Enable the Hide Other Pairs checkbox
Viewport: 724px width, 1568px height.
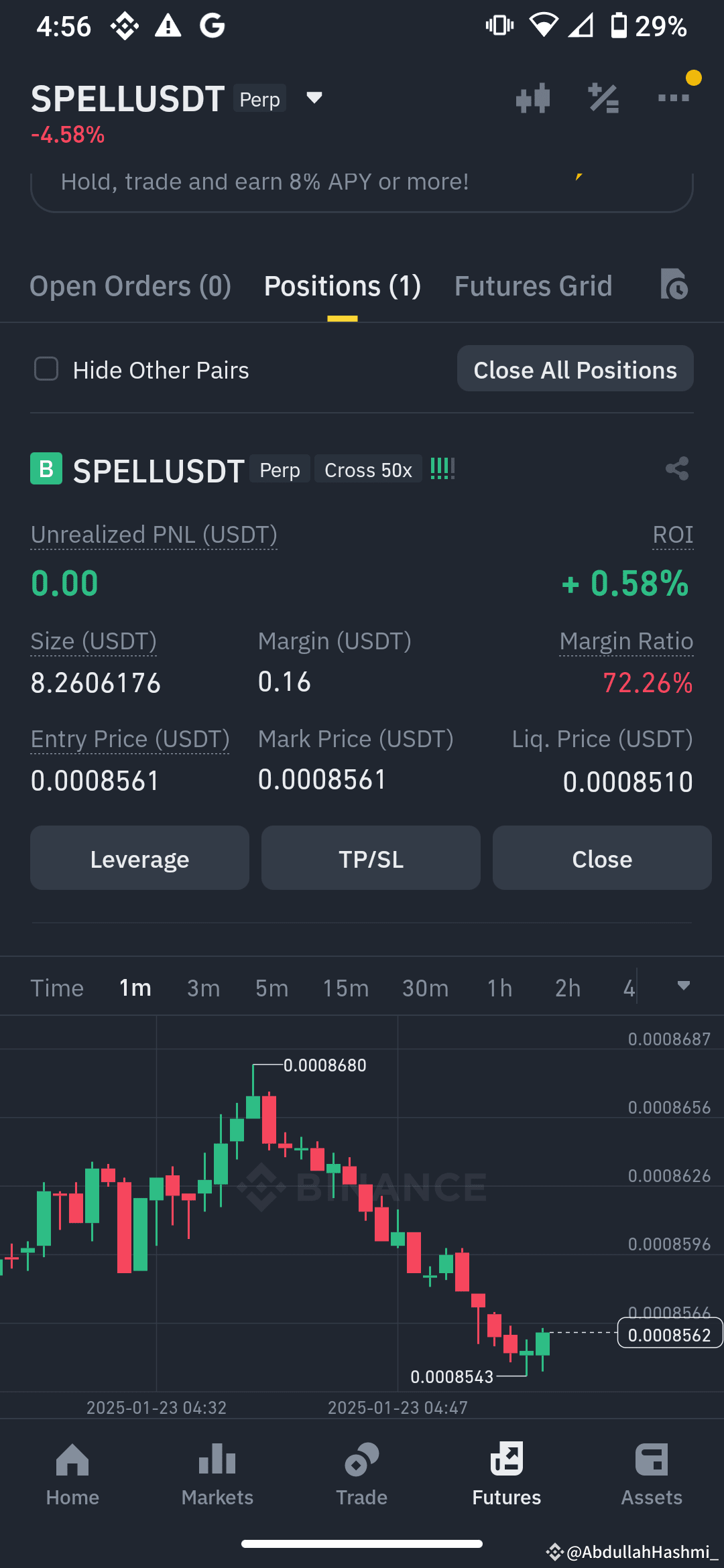(x=46, y=369)
